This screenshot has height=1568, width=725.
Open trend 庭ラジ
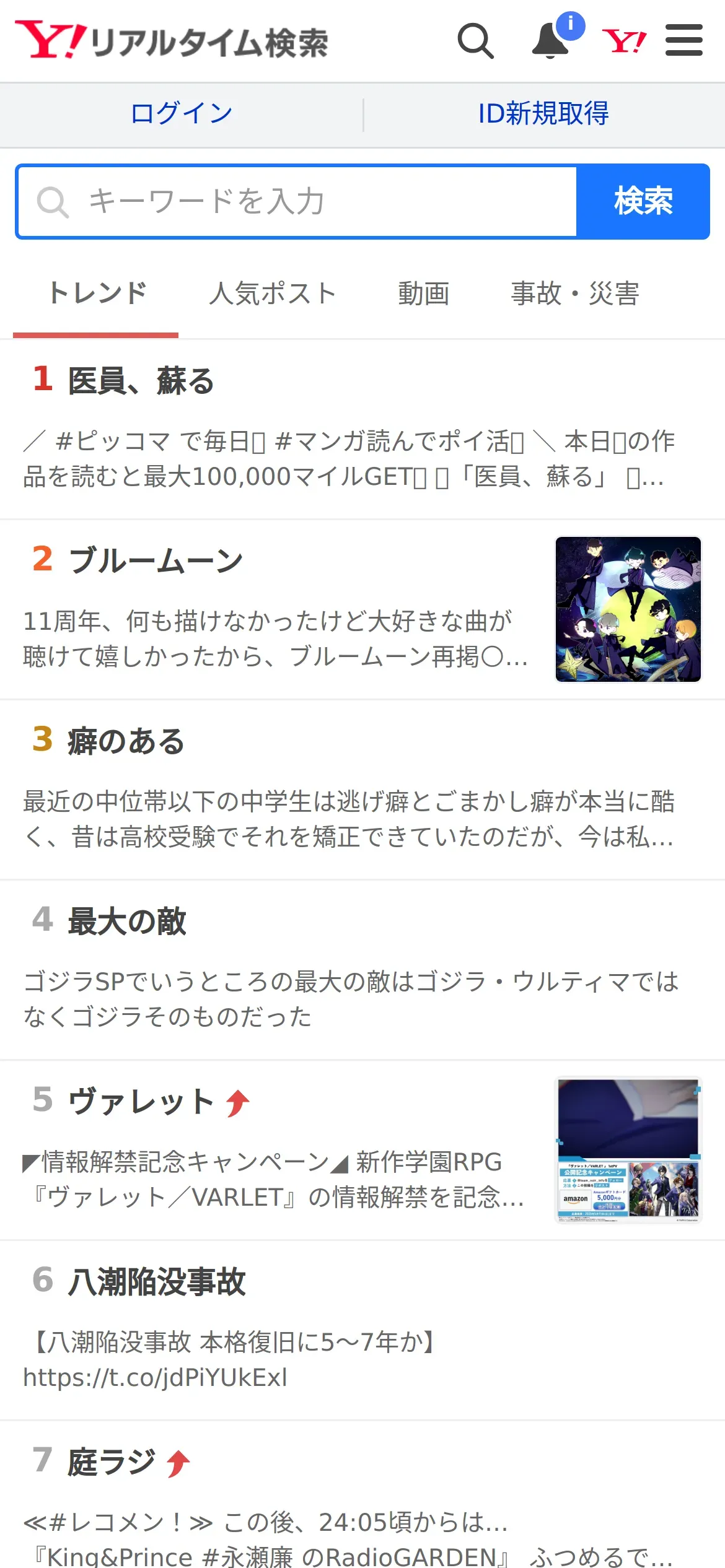coord(362,1495)
